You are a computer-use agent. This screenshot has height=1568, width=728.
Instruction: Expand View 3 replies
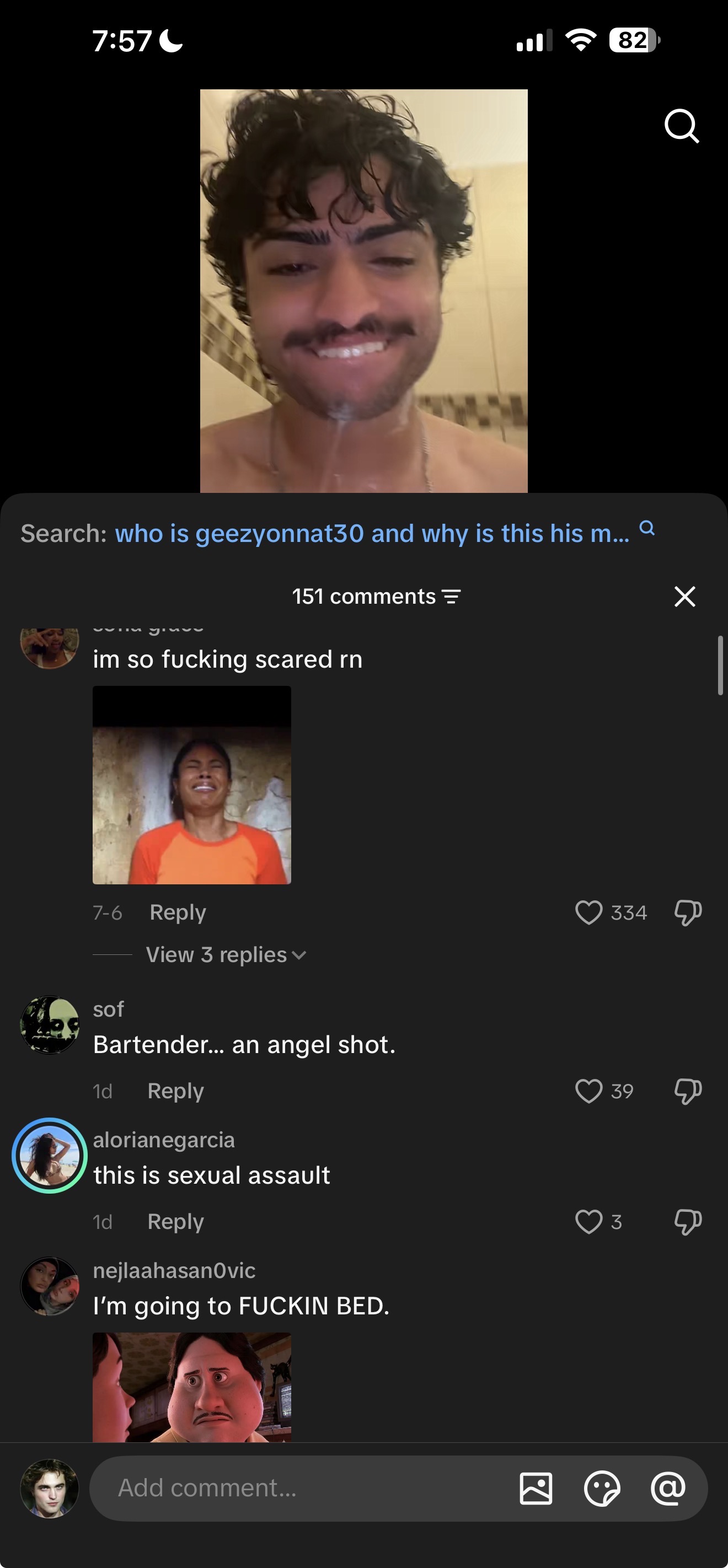tap(226, 955)
